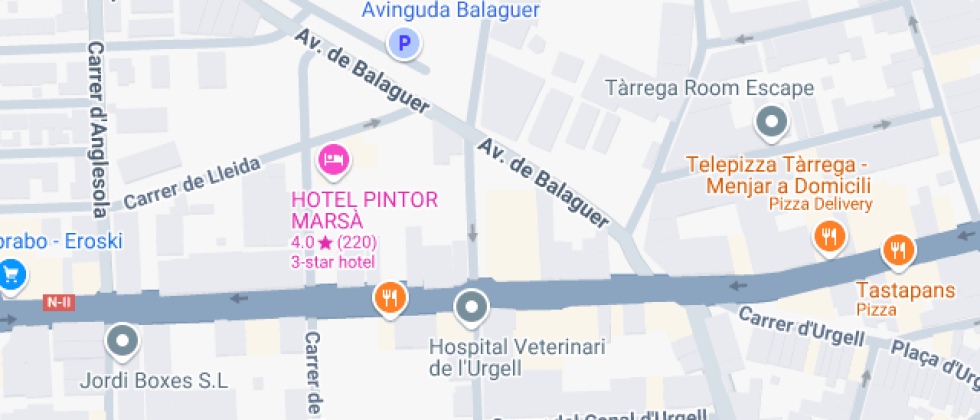Select the Avinguda Balaguer parking marker

pyautogui.click(x=403, y=43)
